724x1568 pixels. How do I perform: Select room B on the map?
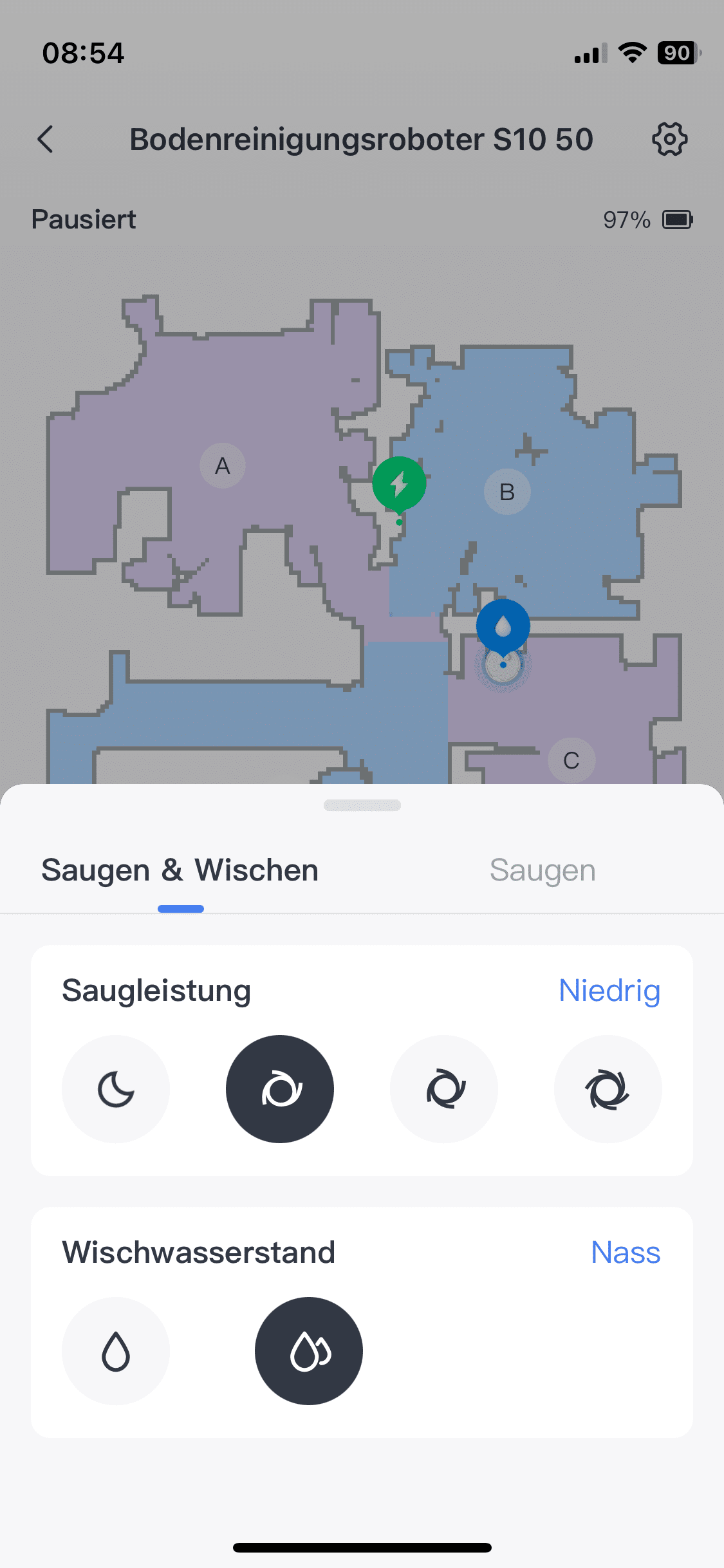click(507, 492)
